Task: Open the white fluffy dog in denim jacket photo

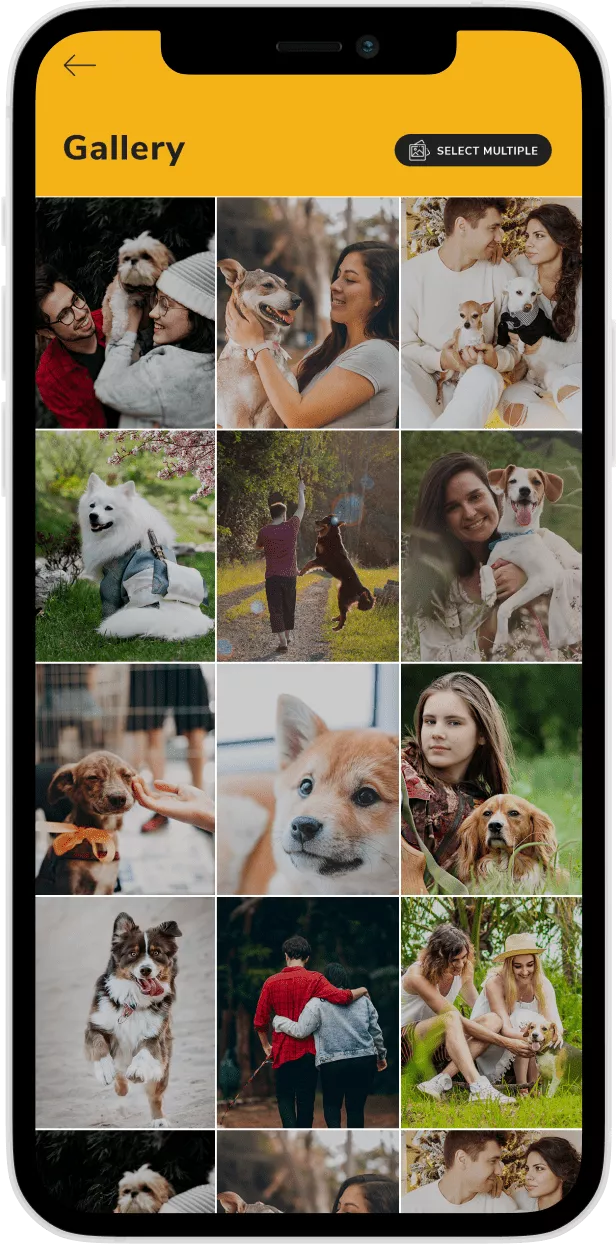Action: [x=125, y=546]
